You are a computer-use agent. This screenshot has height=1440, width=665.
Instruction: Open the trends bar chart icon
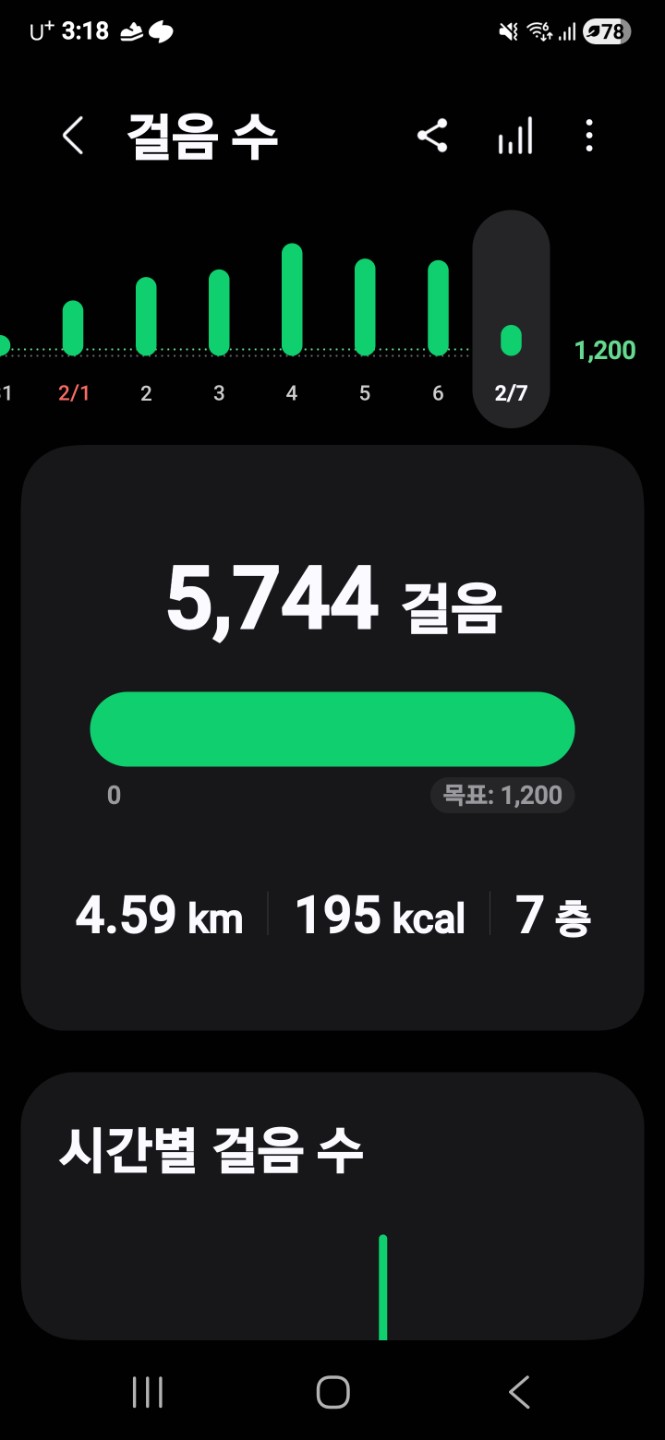[x=515, y=136]
